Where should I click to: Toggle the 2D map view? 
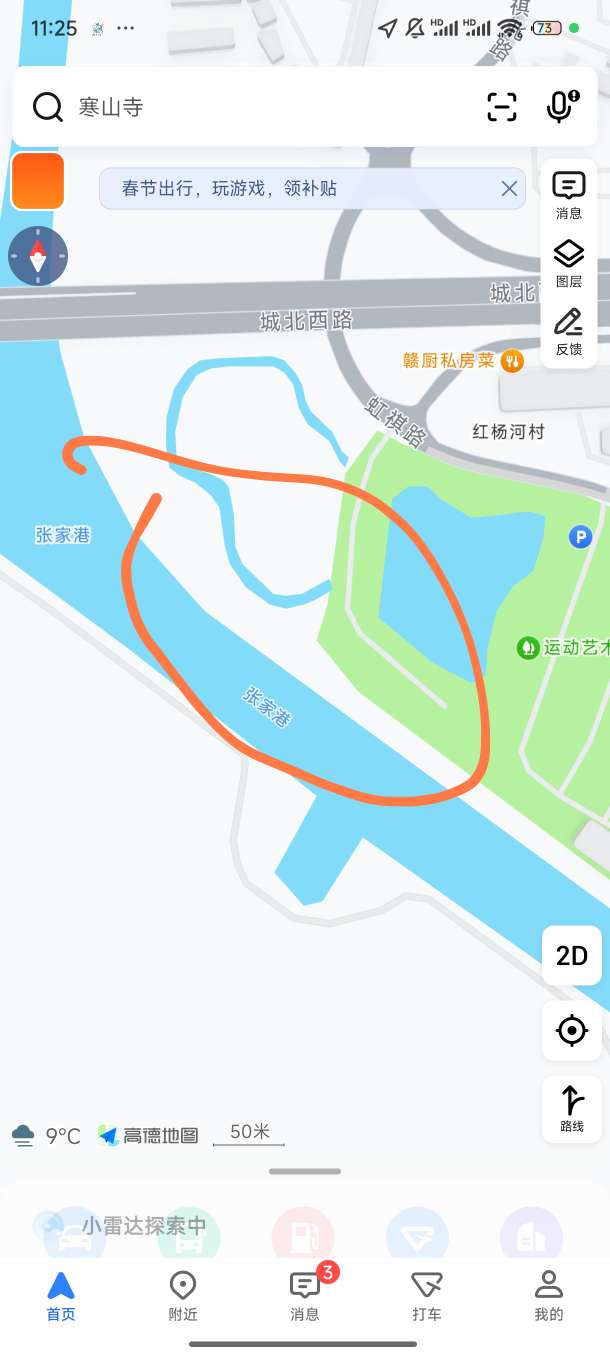click(572, 956)
